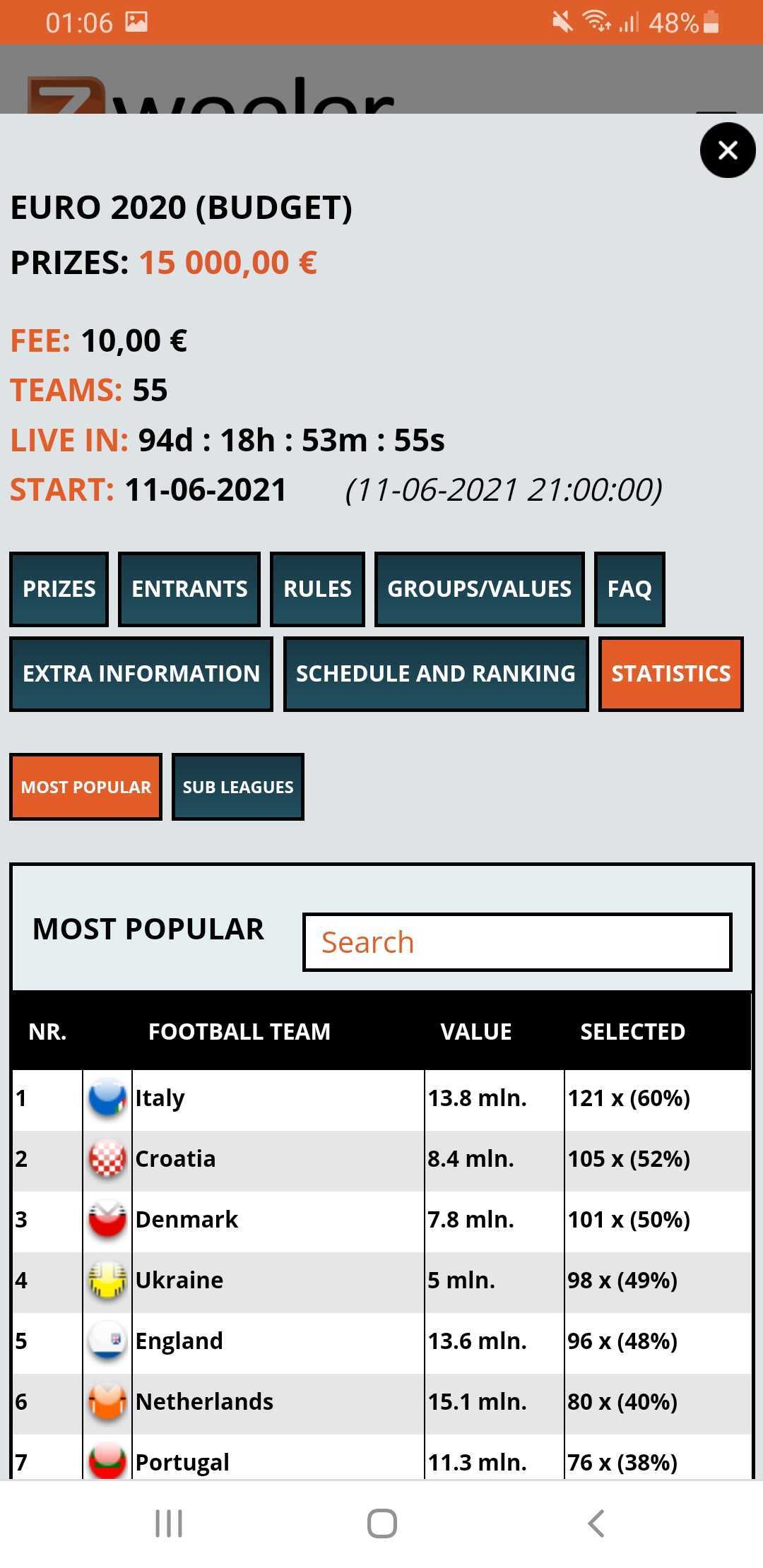Open recent apps from the navigation bar

[x=169, y=1524]
